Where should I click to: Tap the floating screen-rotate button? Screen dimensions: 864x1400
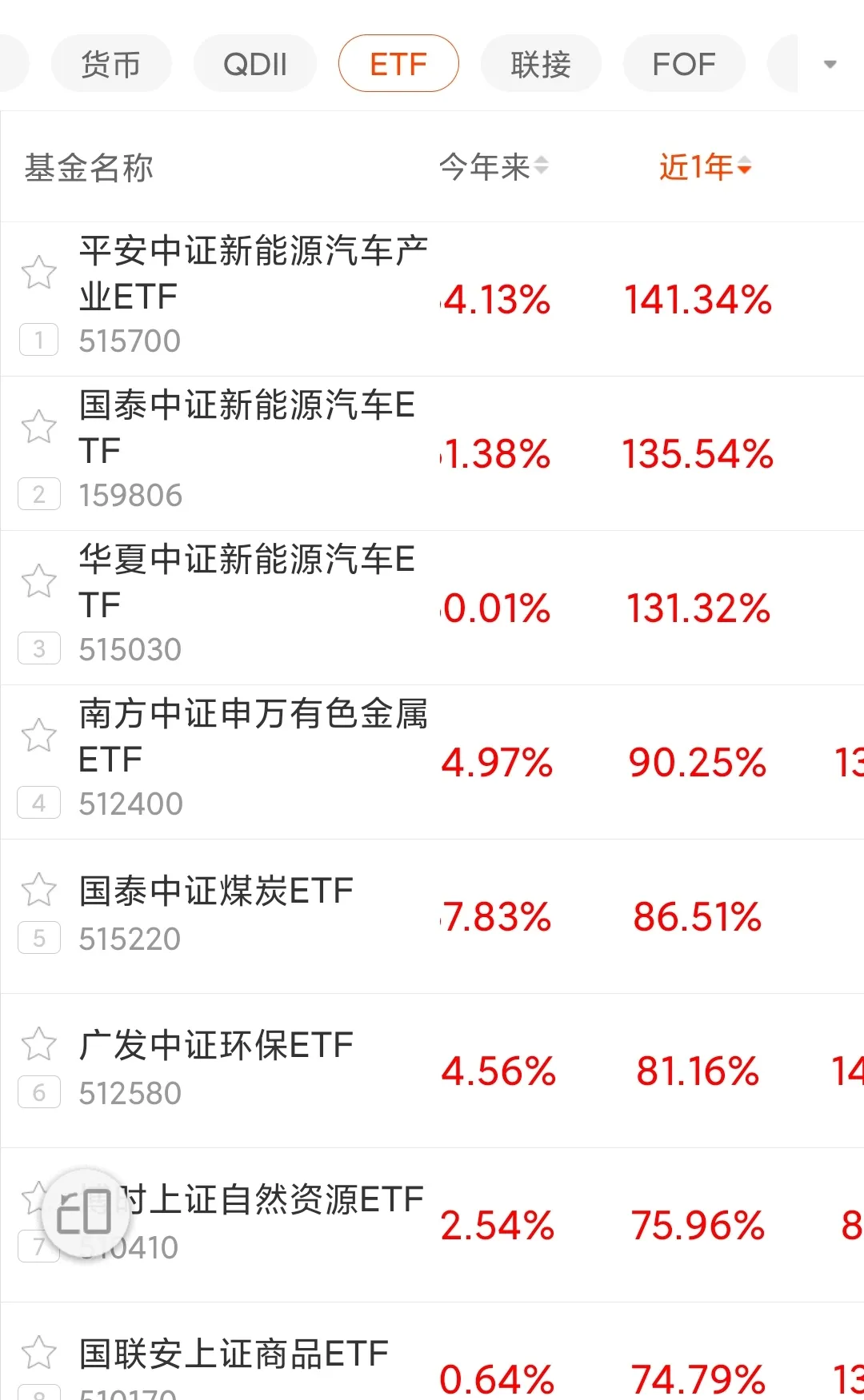pyautogui.click(x=85, y=1214)
